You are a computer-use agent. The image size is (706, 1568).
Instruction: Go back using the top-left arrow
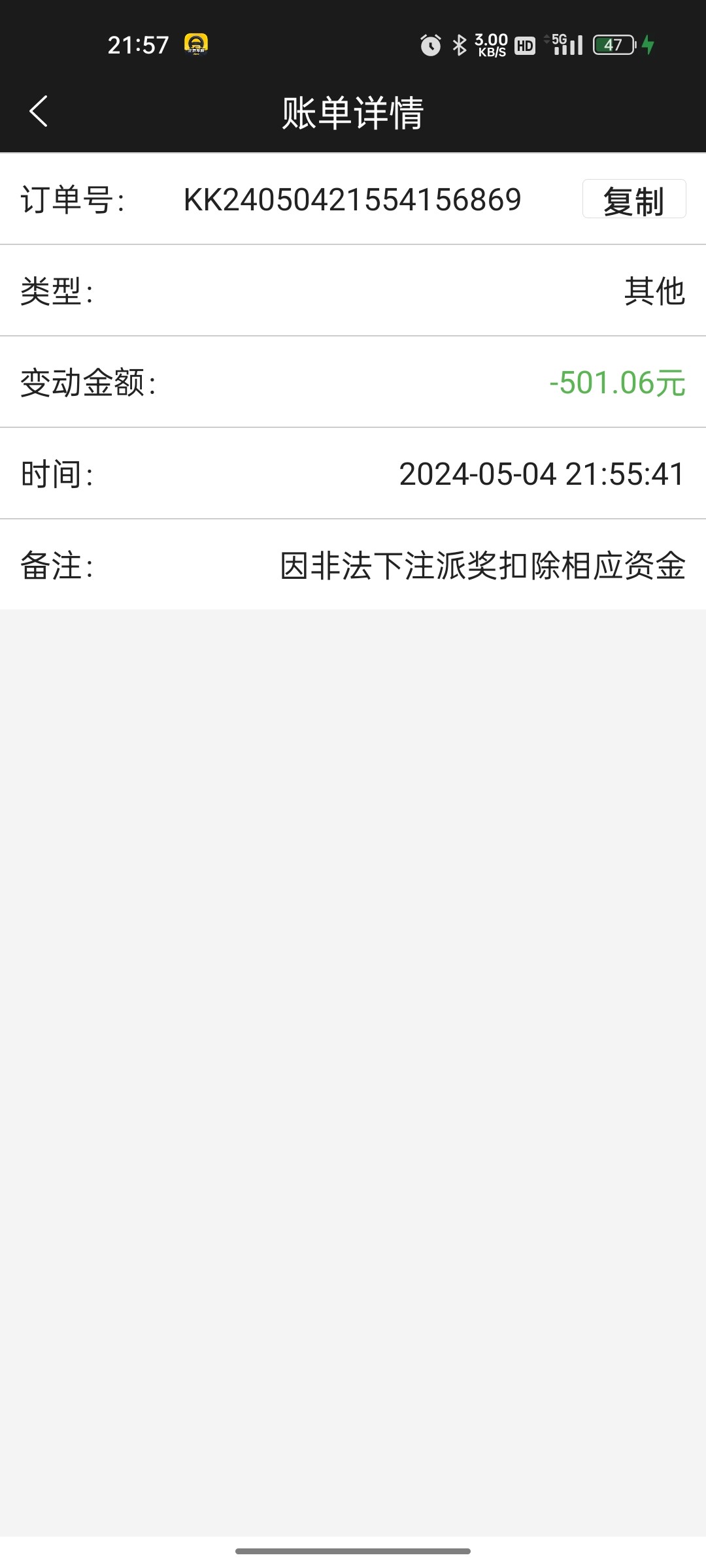point(39,111)
